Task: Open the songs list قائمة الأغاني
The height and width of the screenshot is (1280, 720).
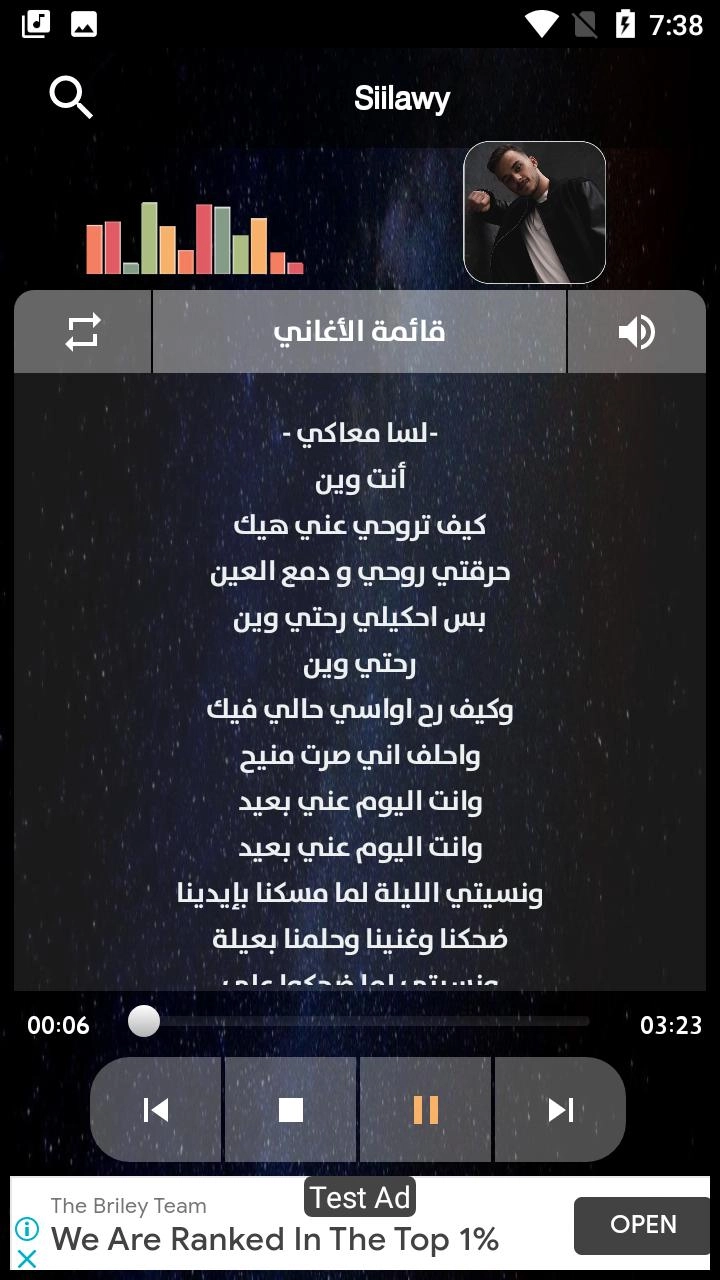Action: 359,332
